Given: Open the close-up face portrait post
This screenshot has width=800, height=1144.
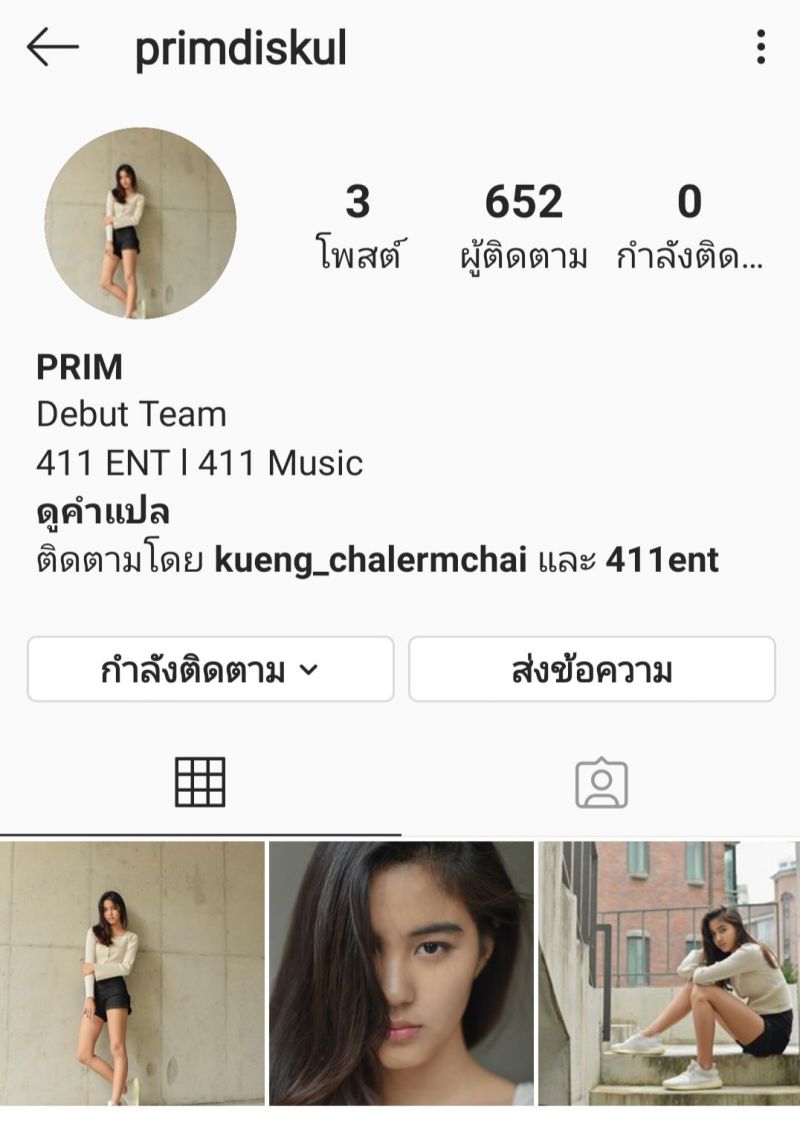Looking at the screenshot, I should coord(401,973).
